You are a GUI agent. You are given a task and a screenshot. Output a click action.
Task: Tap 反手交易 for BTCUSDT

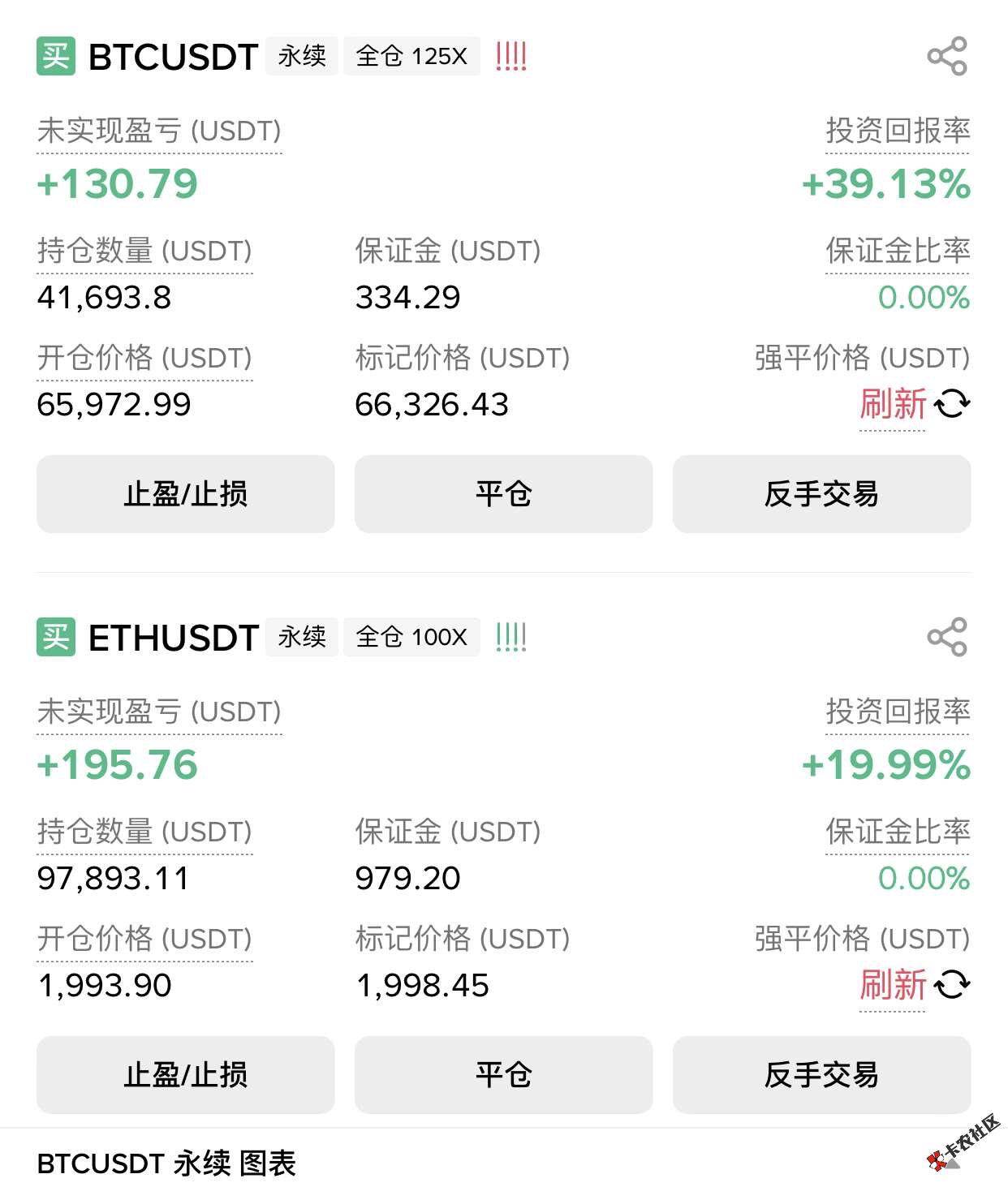point(821,494)
